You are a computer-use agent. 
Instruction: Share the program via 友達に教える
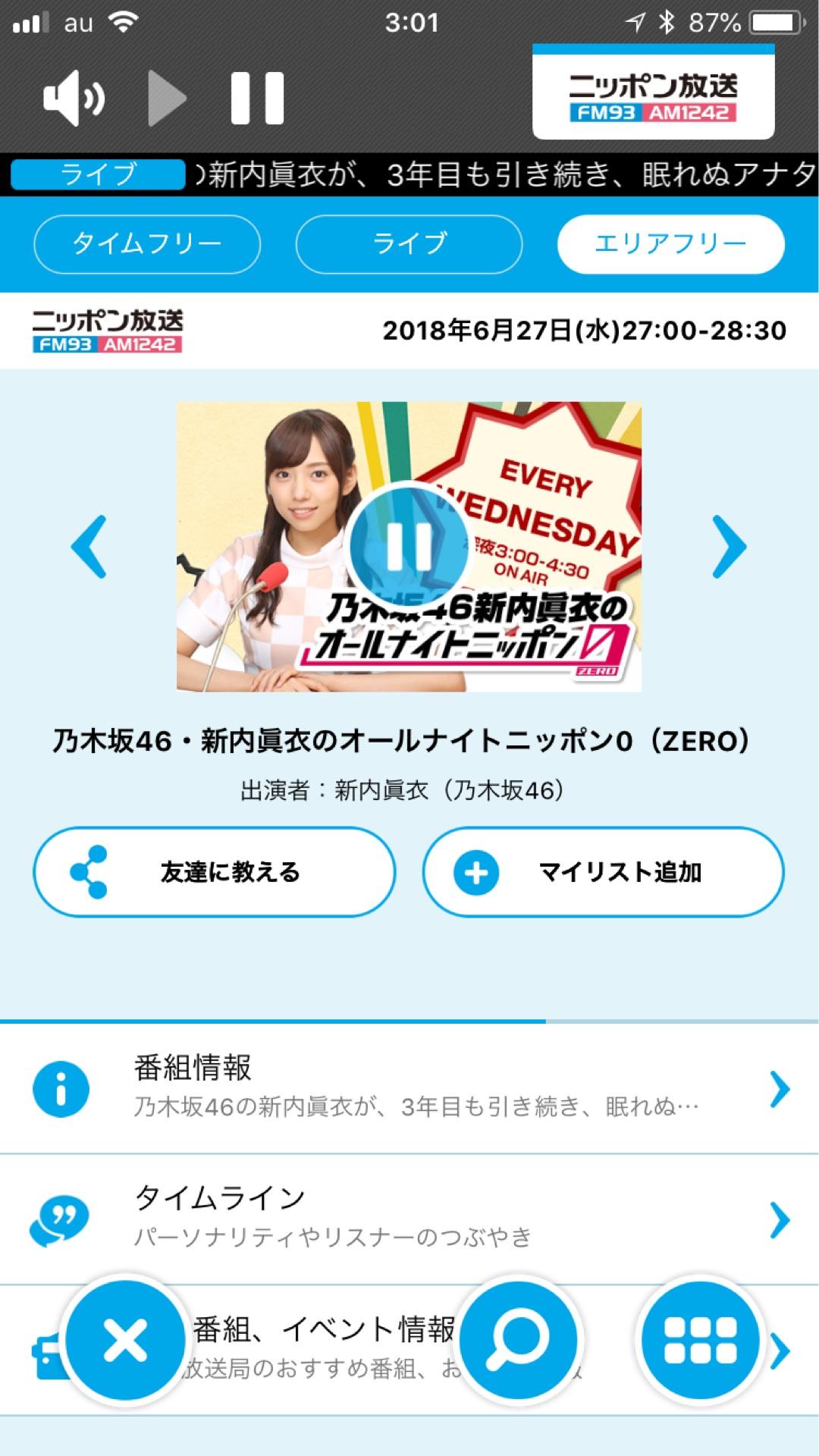214,872
